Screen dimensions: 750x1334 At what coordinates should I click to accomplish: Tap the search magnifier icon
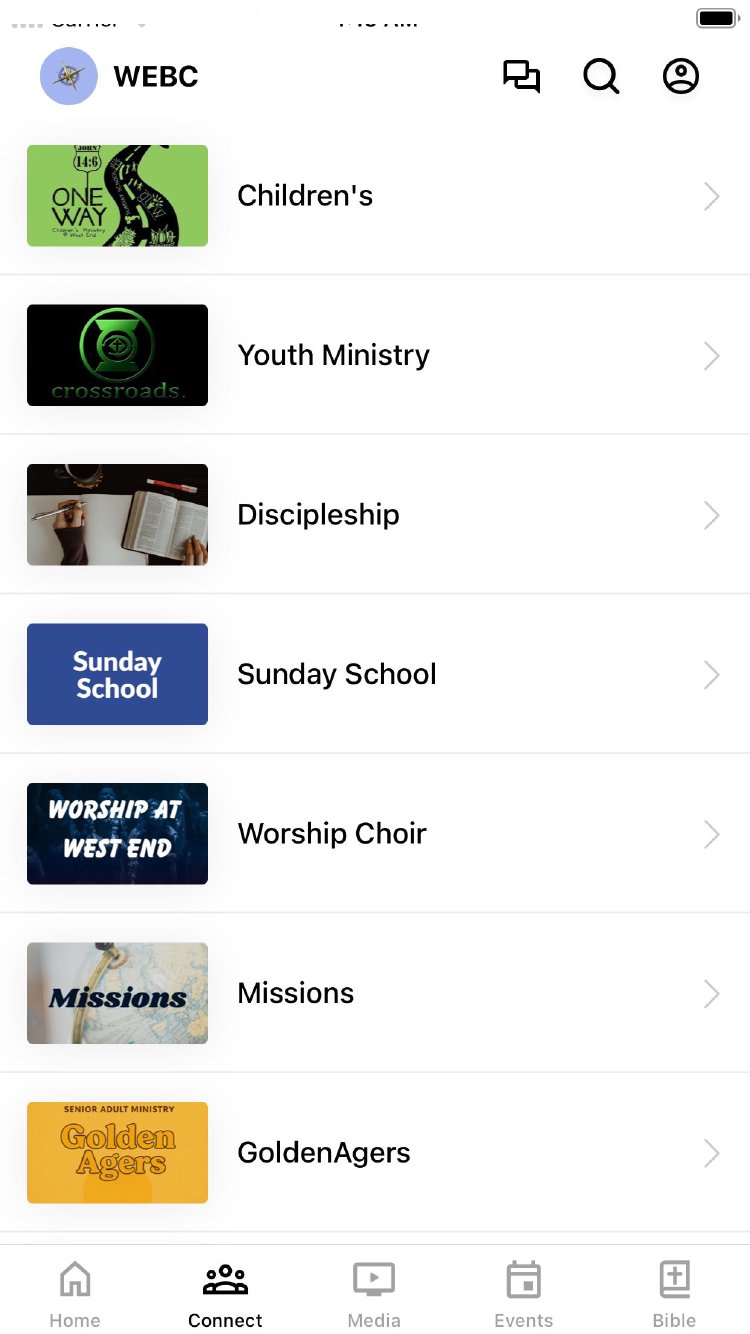point(601,77)
